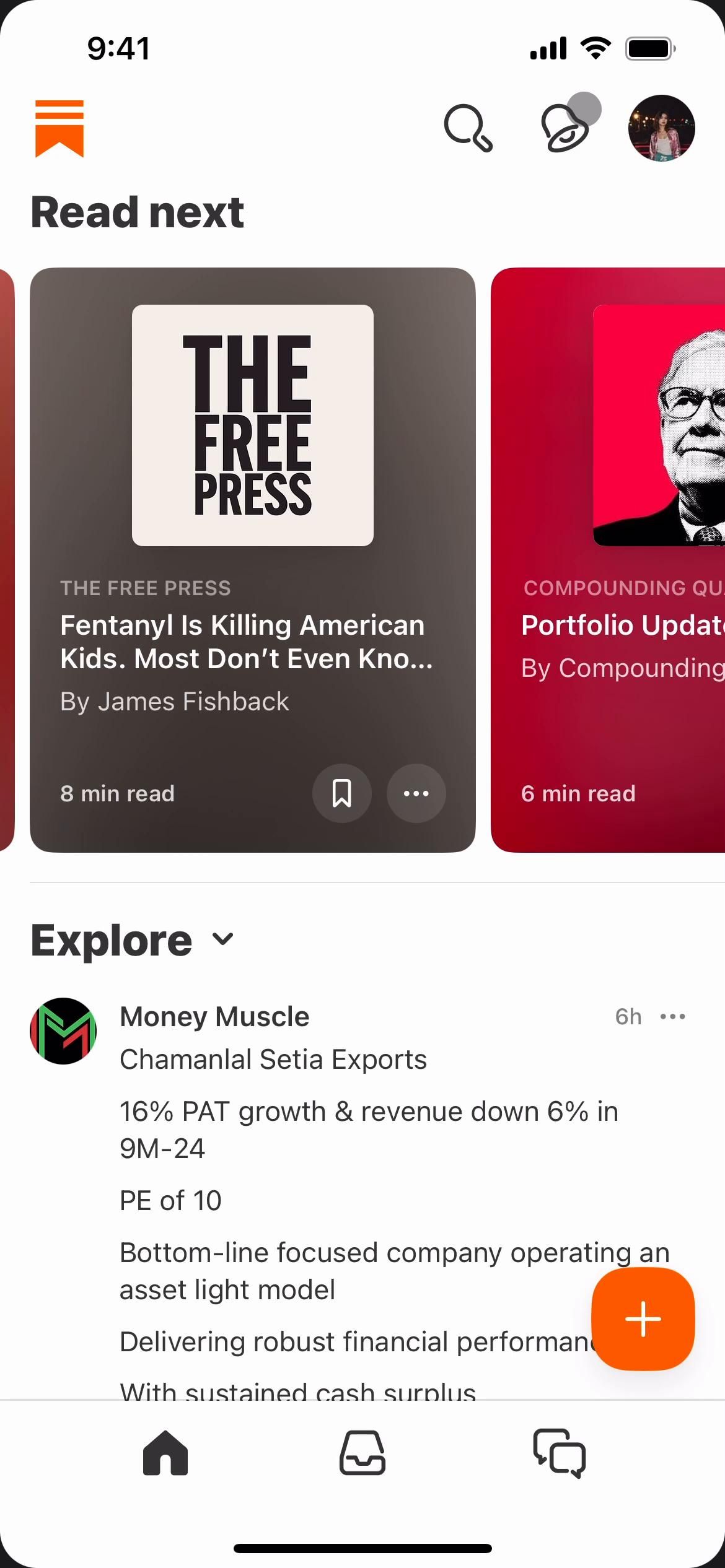Open the activity notifications icon
The image size is (725, 1568).
[x=566, y=129]
